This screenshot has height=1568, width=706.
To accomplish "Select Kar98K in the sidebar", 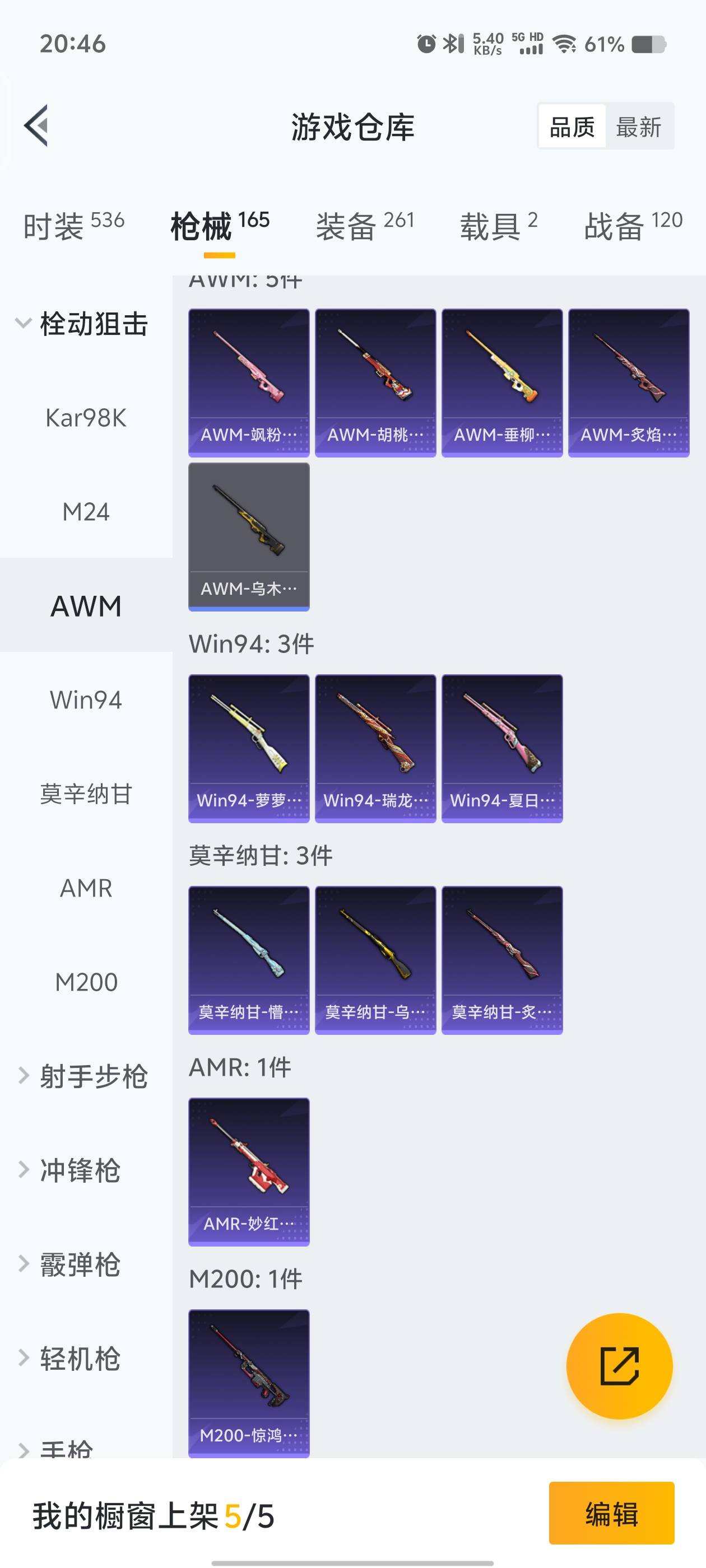I will click(x=85, y=418).
